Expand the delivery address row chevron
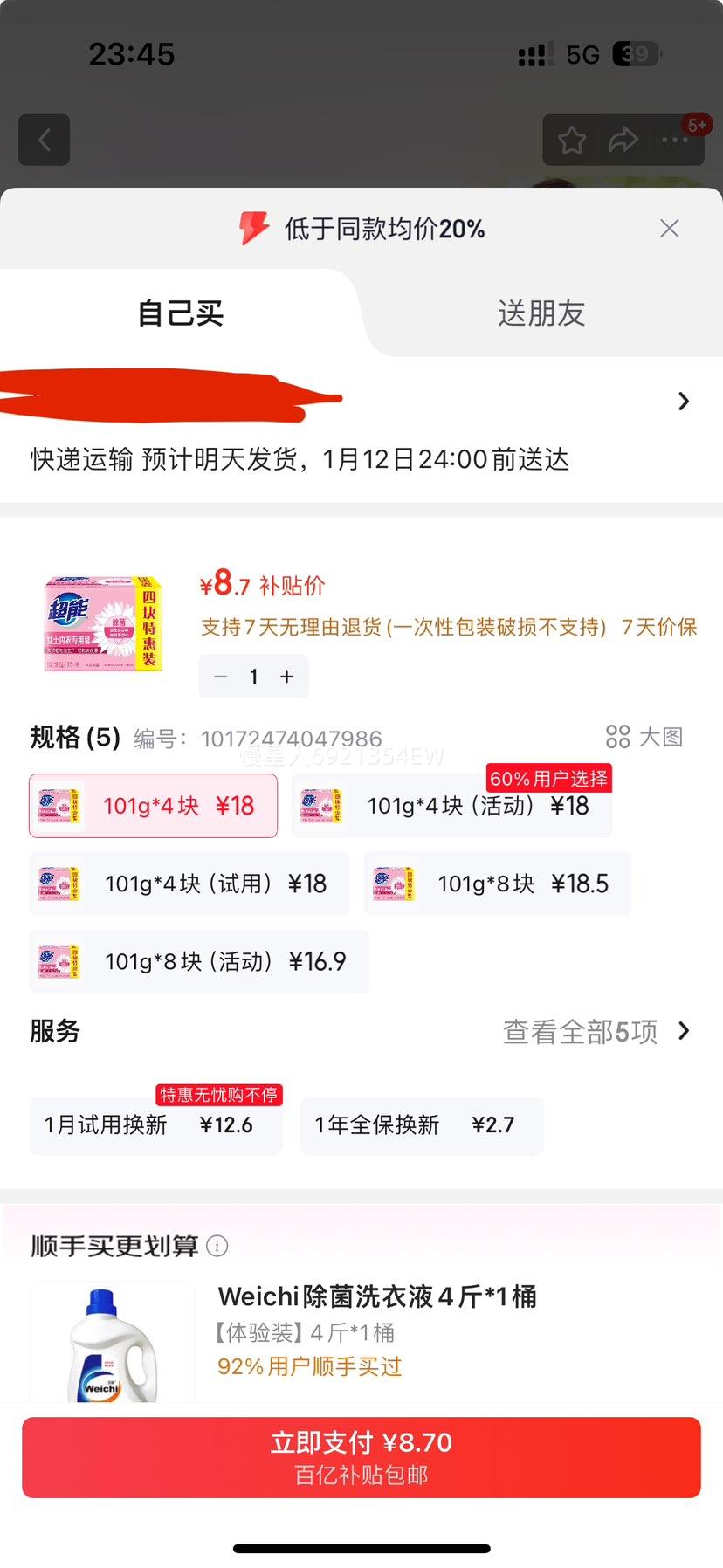This screenshot has height=1568, width=723. (x=684, y=401)
